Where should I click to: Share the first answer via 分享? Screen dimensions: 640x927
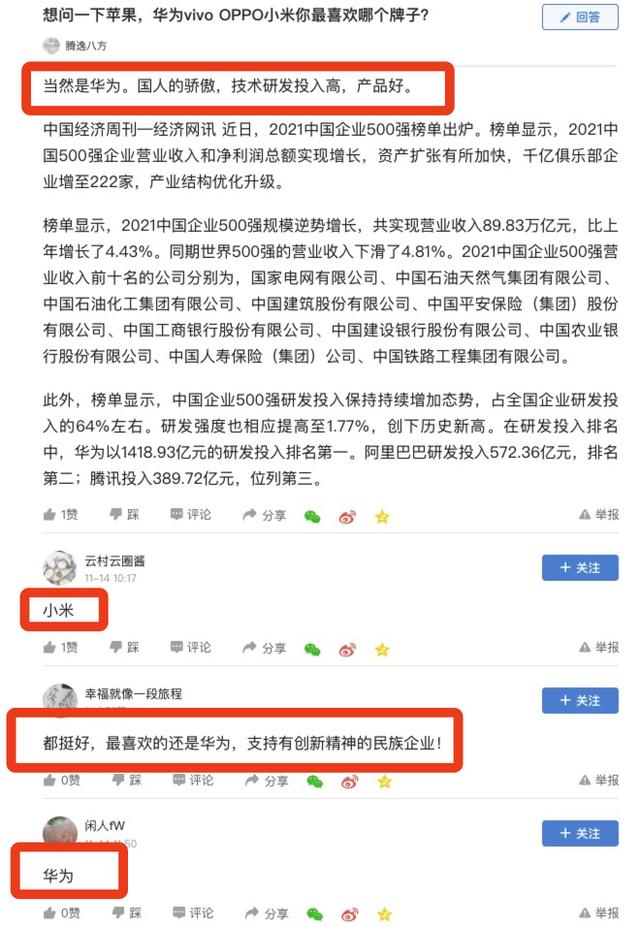265,516
